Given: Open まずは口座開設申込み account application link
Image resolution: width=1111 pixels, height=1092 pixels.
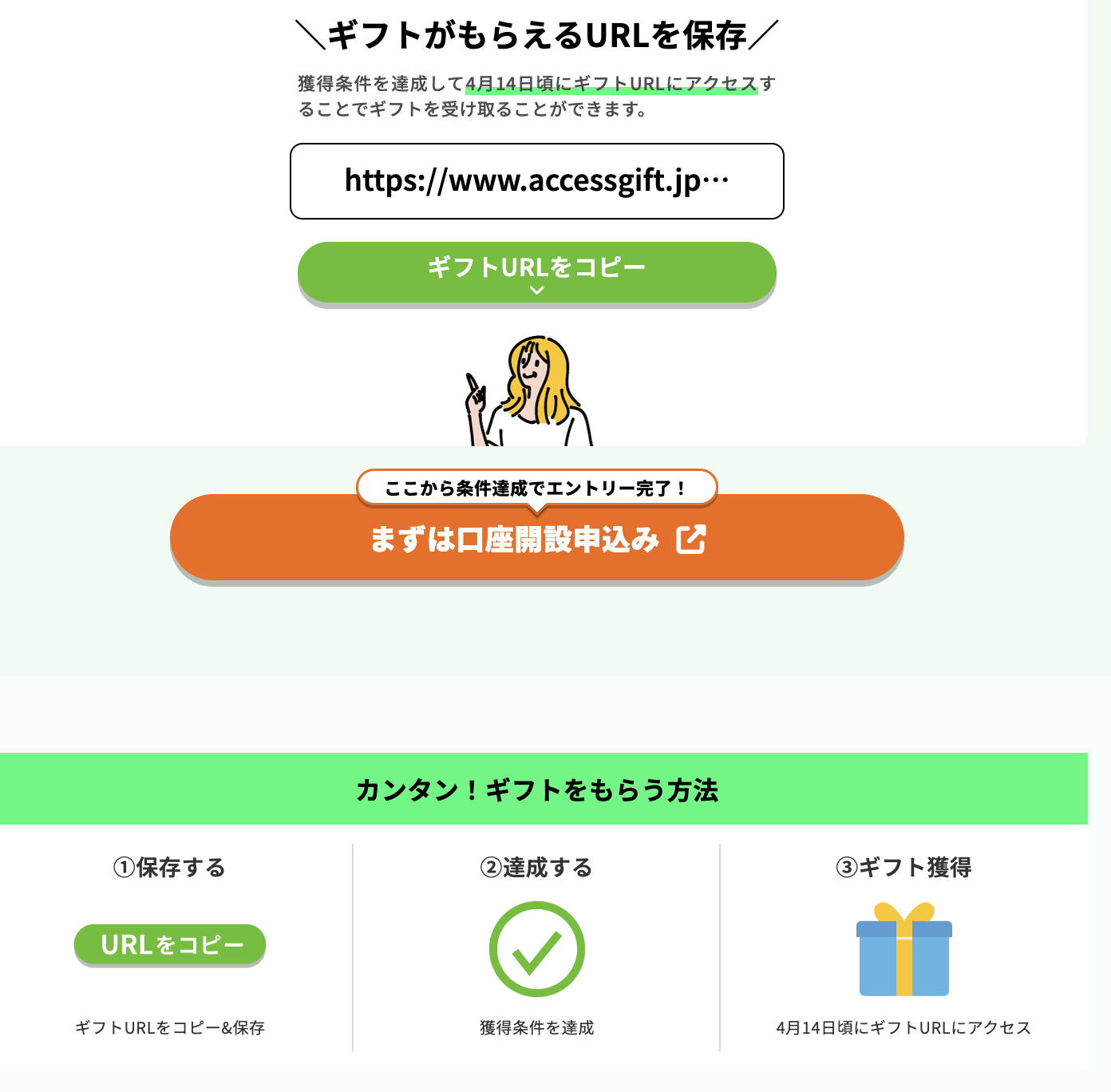Looking at the screenshot, I should tap(536, 539).
